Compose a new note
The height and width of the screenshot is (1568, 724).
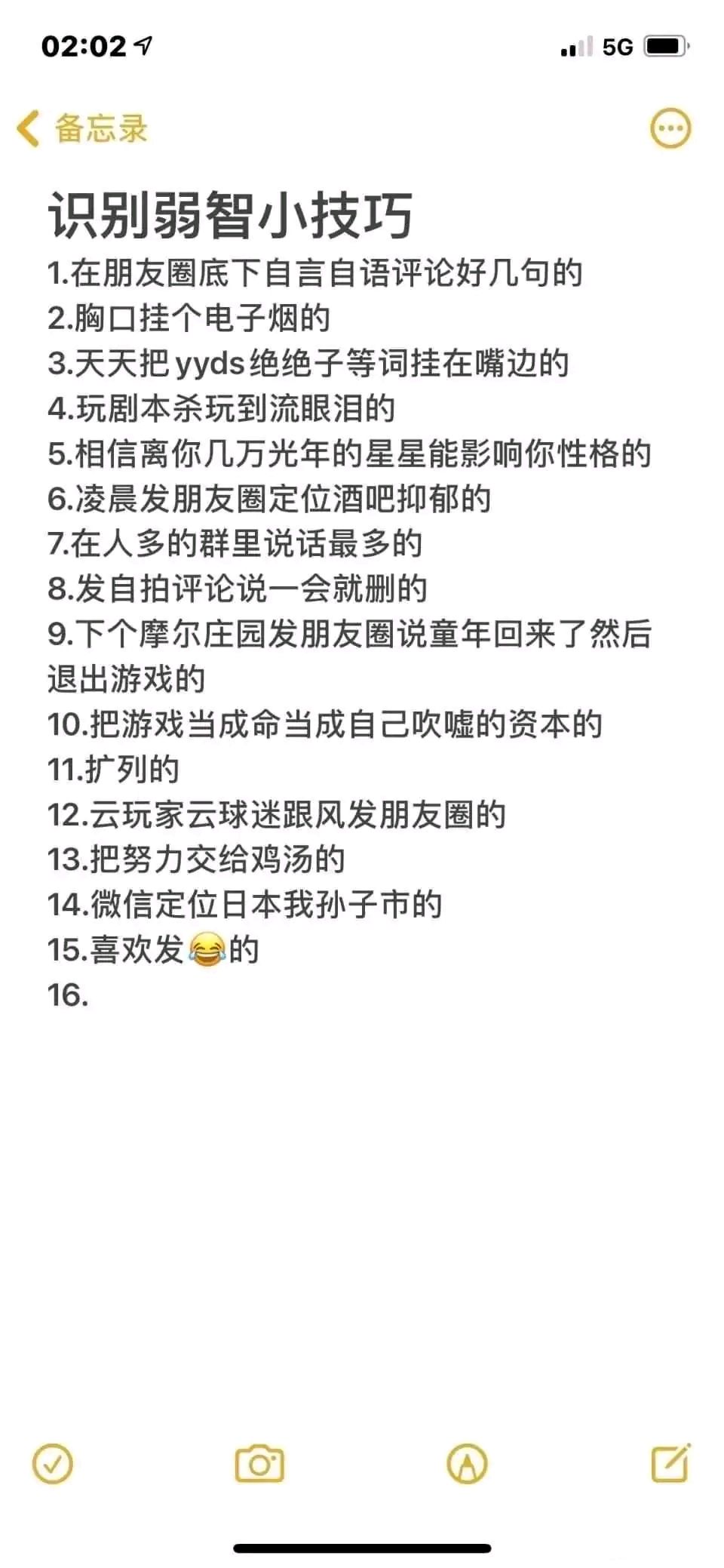pos(670,1463)
